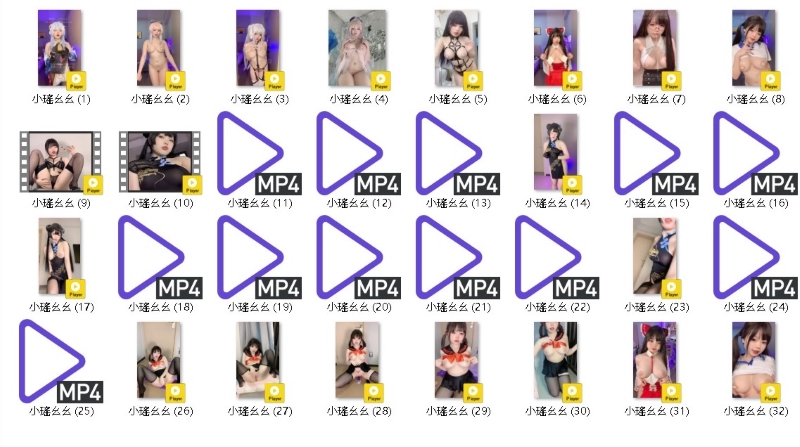Open the file 小瑤幺幺 (1)
This screenshot has width=800, height=447.
click(x=60, y=49)
